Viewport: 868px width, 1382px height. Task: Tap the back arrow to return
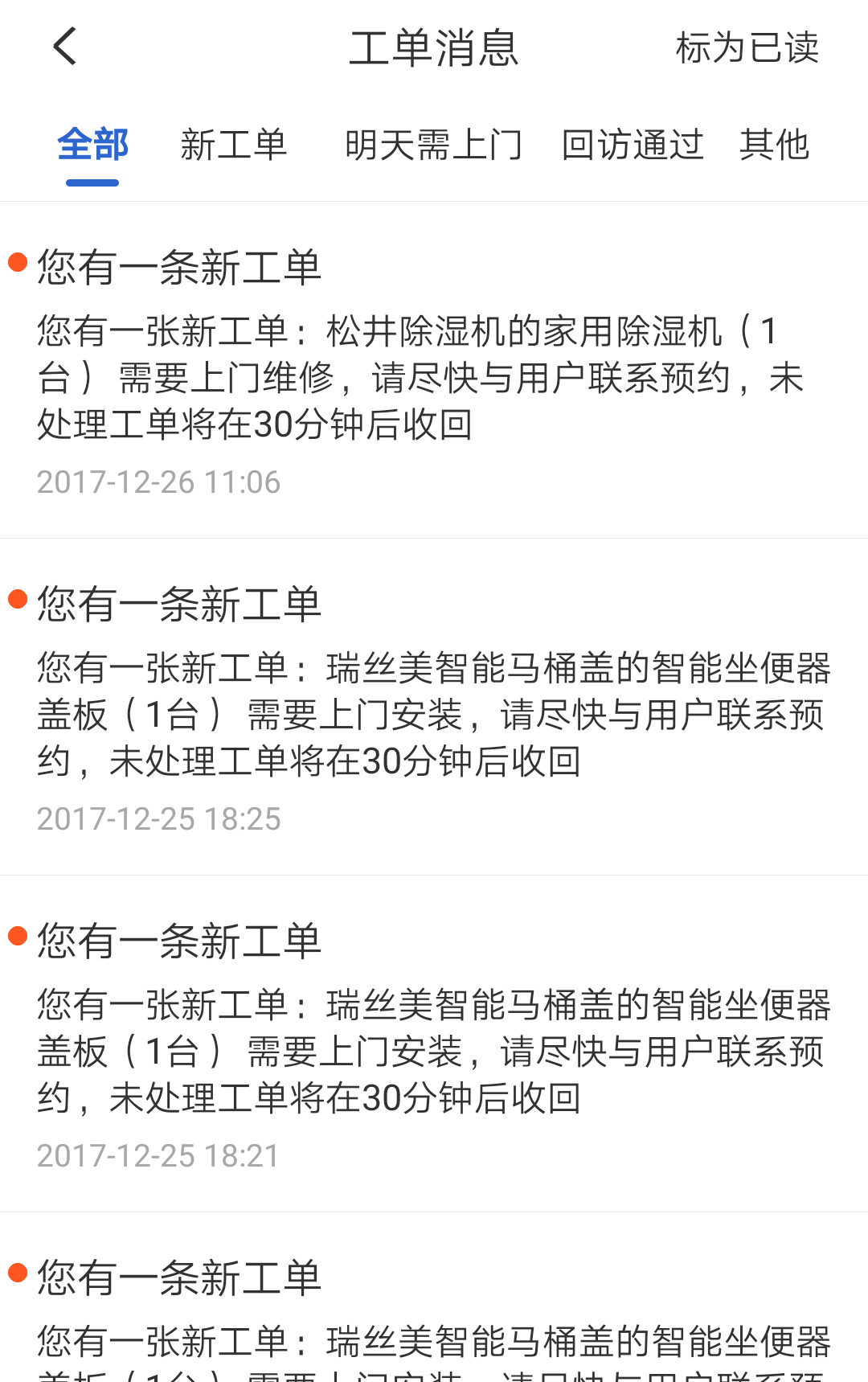coord(64,47)
